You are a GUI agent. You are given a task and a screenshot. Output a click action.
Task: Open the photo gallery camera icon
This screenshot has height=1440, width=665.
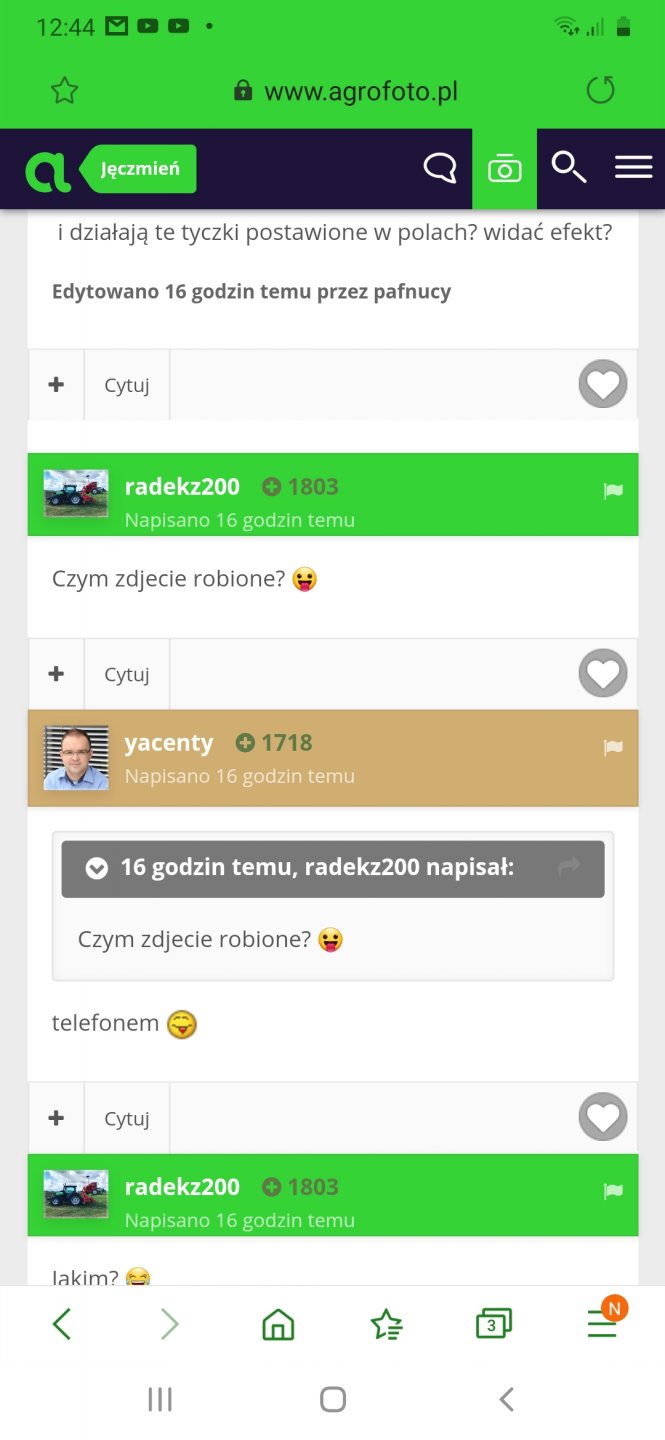point(504,169)
